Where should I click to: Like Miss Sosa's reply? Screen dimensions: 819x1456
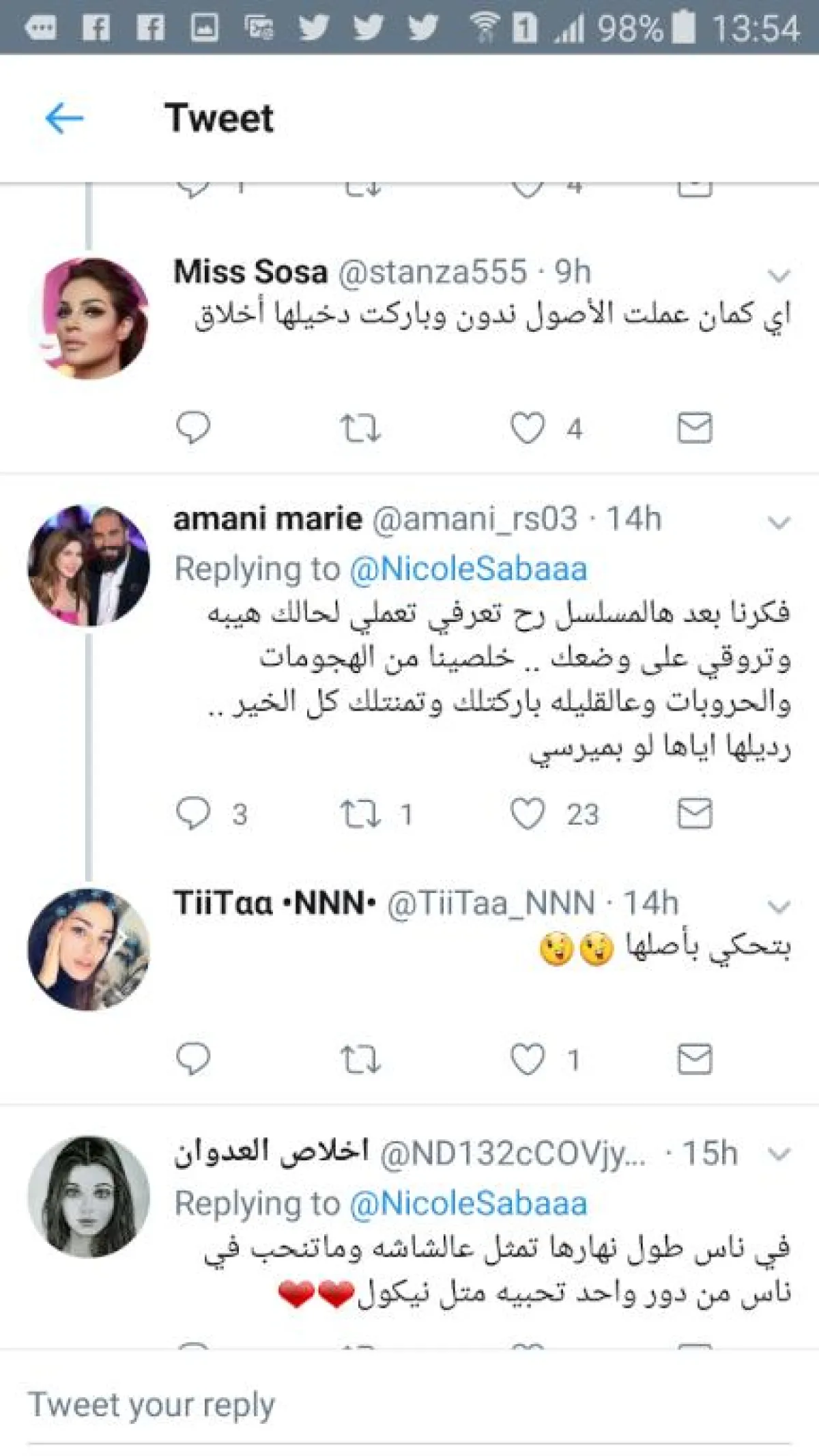click(528, 429)
